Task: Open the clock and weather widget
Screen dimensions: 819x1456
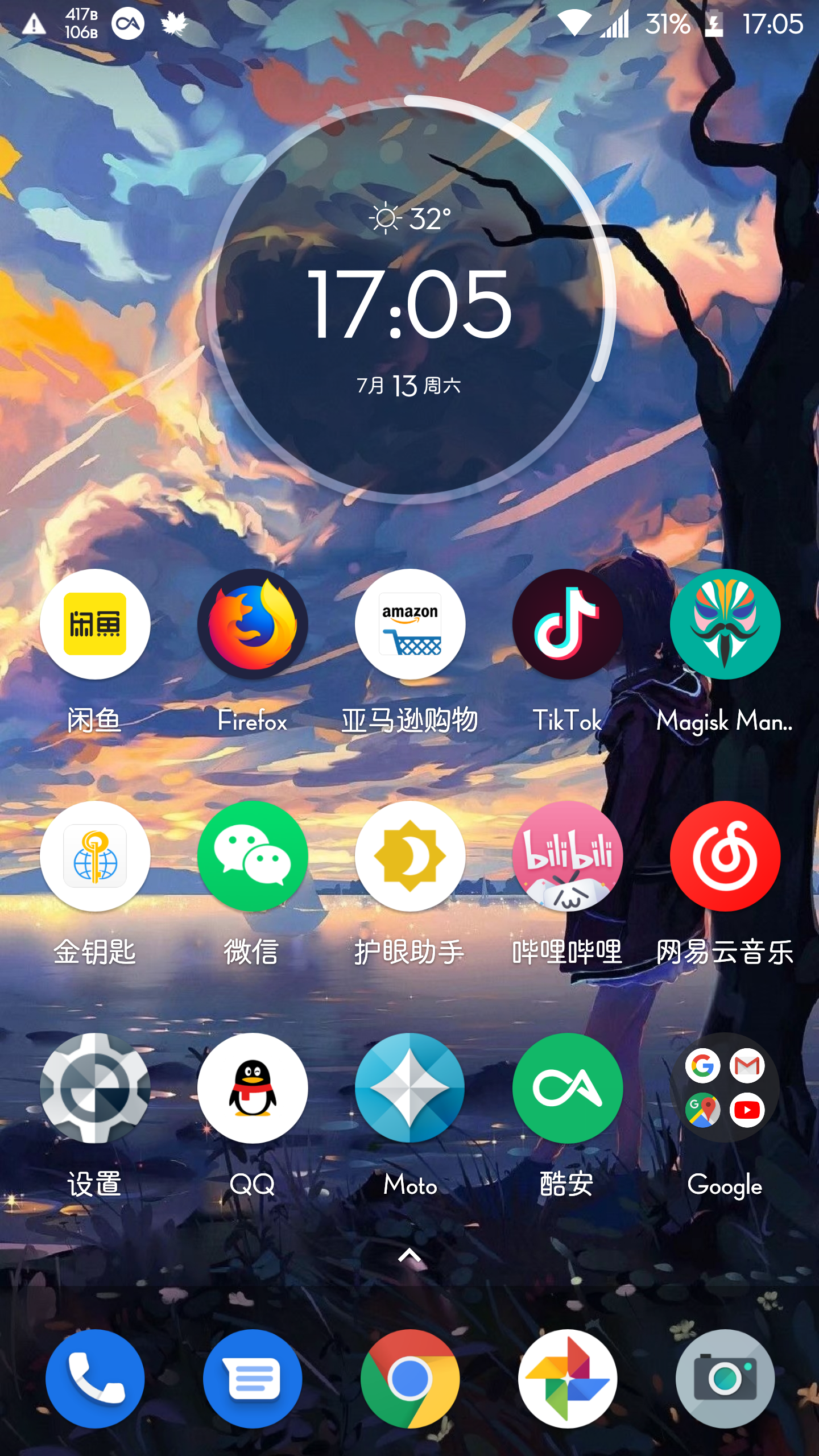Action: (x=409, y=301)
